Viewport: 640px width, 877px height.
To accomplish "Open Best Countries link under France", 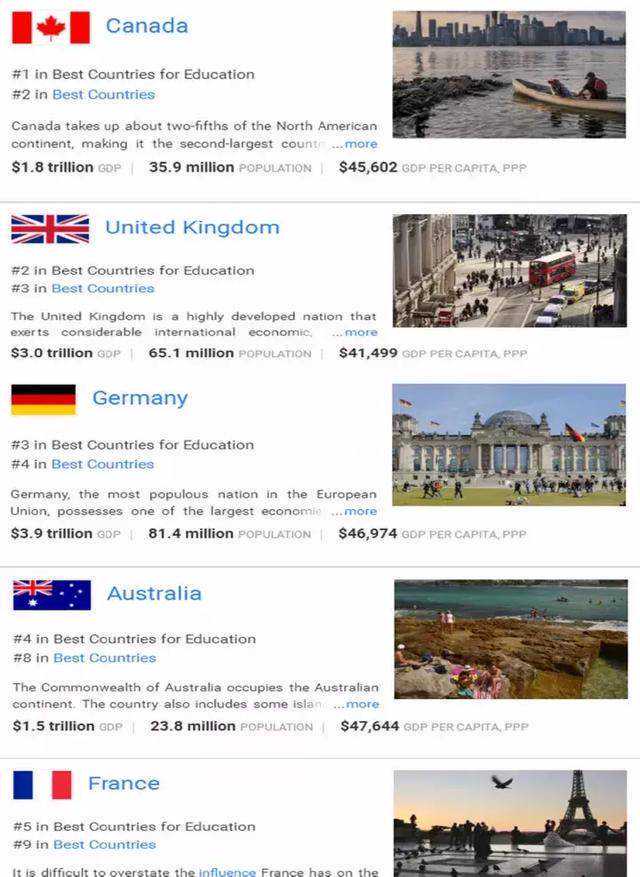I will click(104, 845).
